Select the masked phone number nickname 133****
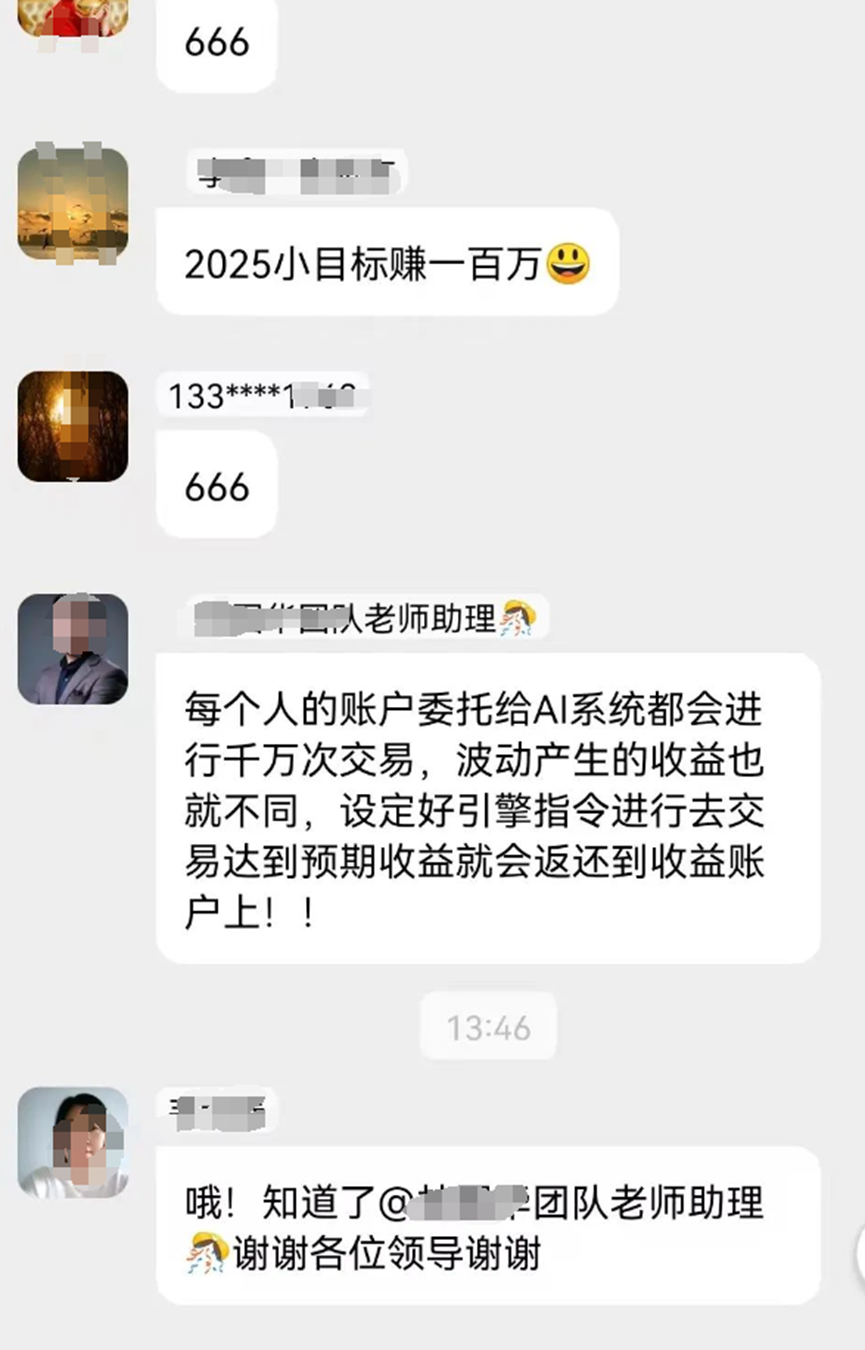Image resolution: width=865 pixels, height=1350 pixels. tap(265, 395)
